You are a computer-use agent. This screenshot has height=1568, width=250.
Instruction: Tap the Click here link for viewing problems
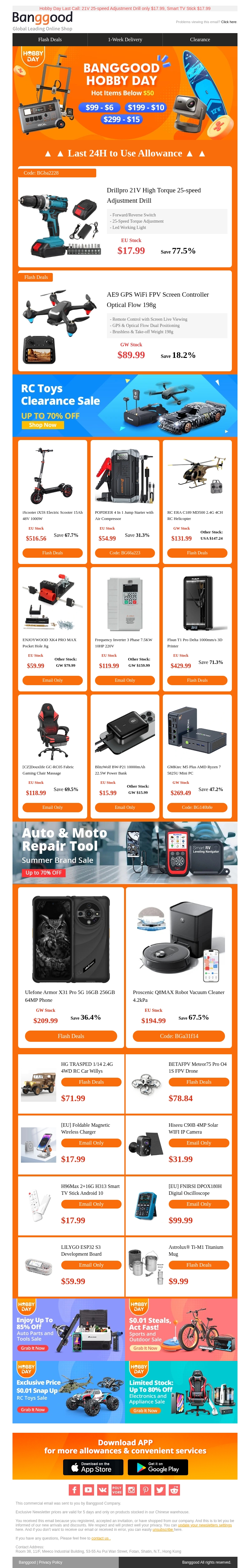[x=229, y=22]
